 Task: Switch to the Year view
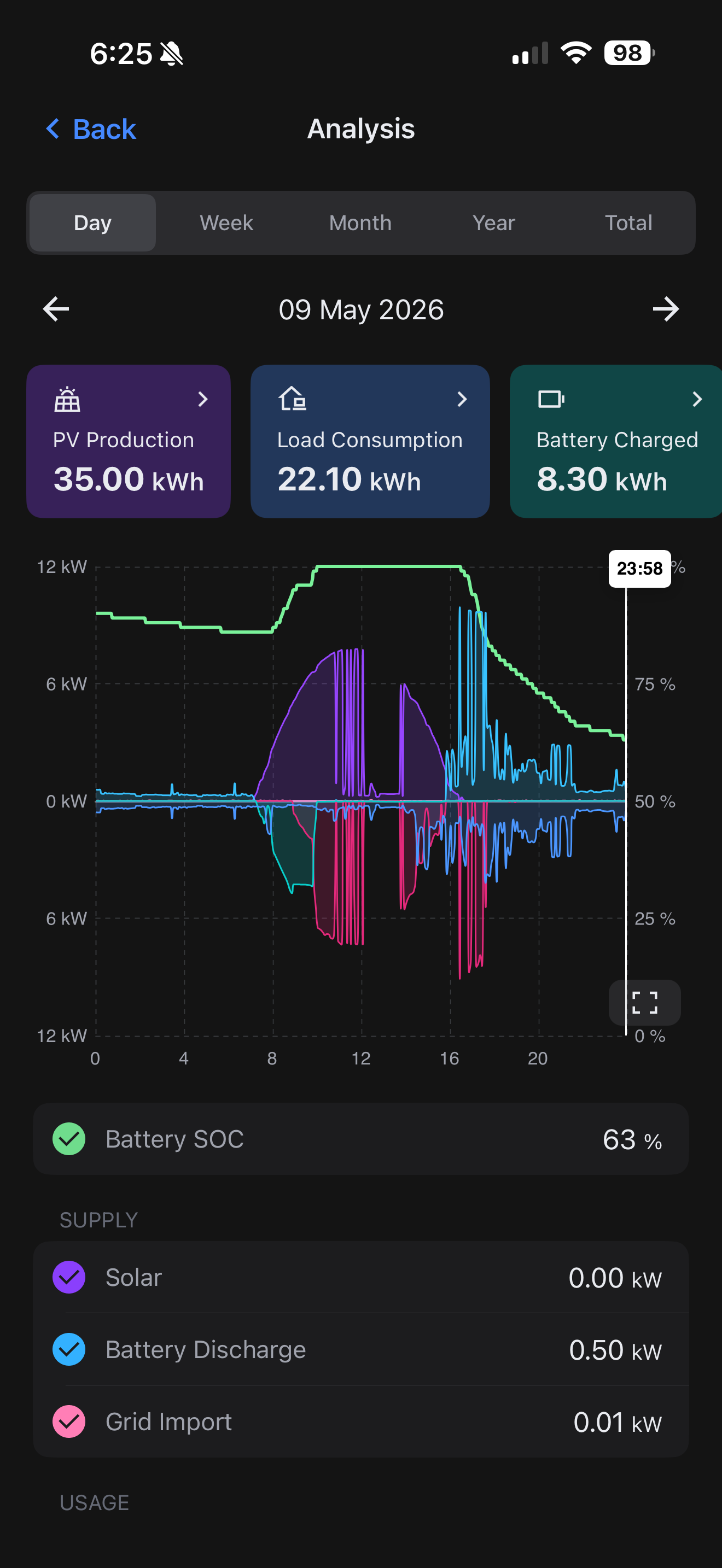(494, 223)
